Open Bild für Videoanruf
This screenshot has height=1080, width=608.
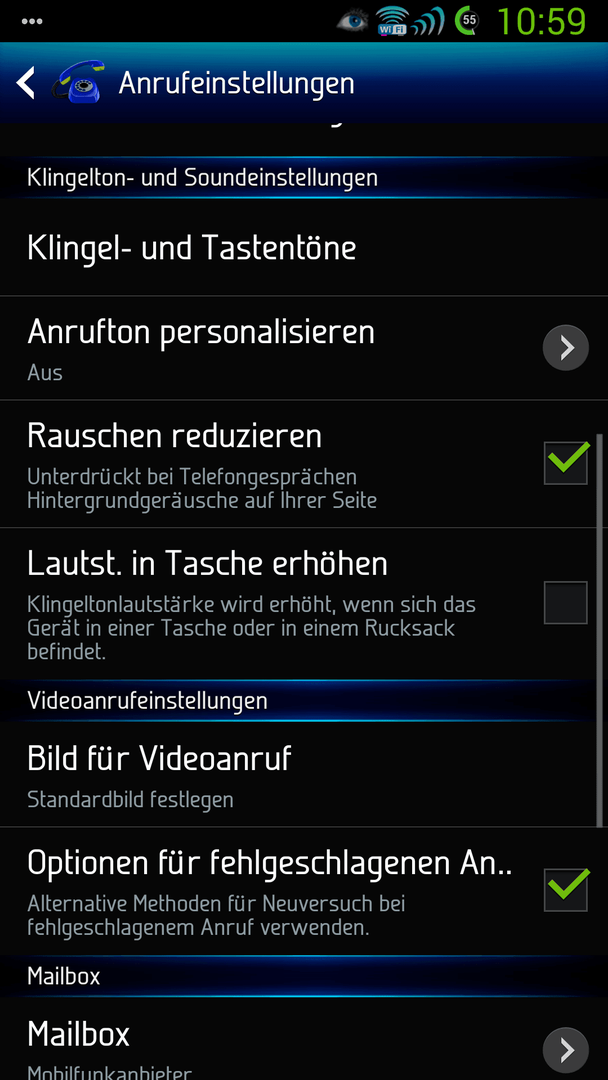tap(160, 774)
